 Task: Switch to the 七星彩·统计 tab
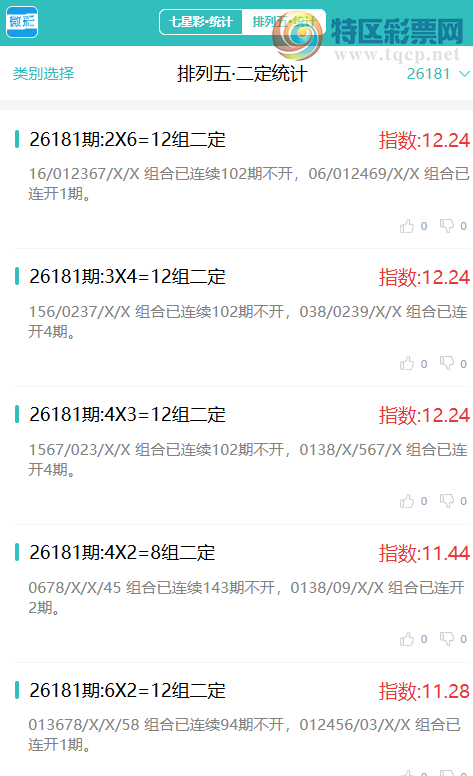click(201, 22)
